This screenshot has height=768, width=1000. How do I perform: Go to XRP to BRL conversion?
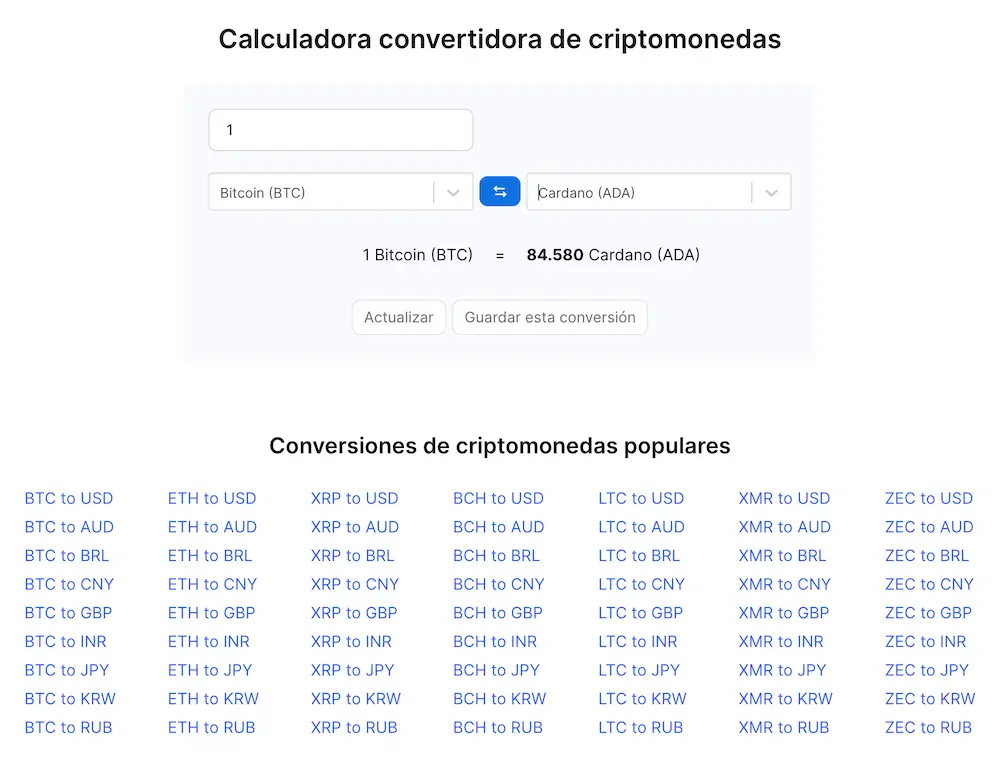pos(353,555)
